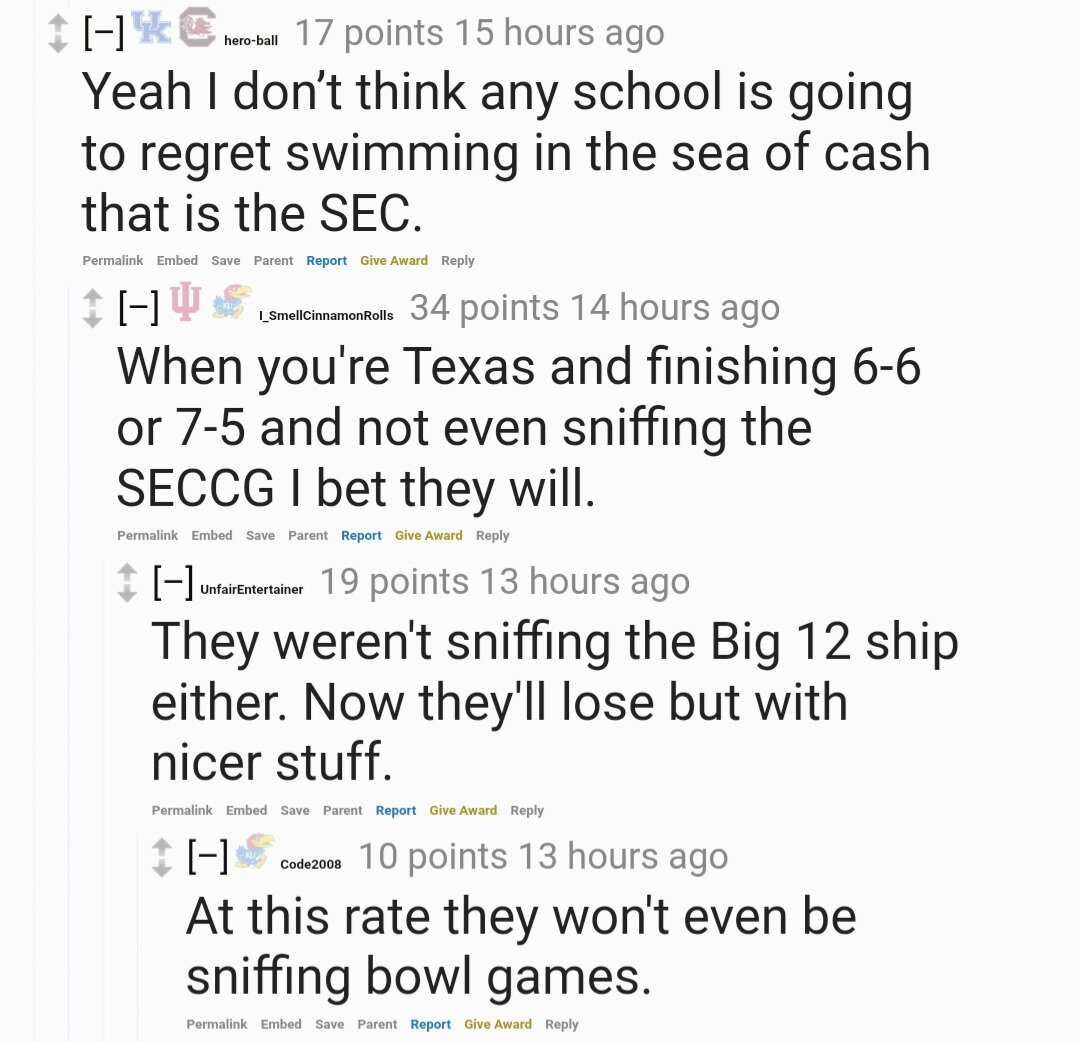Open UnfairEntertainer's profile
Image resolution: width=1080 pixels, height=1042 pixels.
tap(251, 590)
